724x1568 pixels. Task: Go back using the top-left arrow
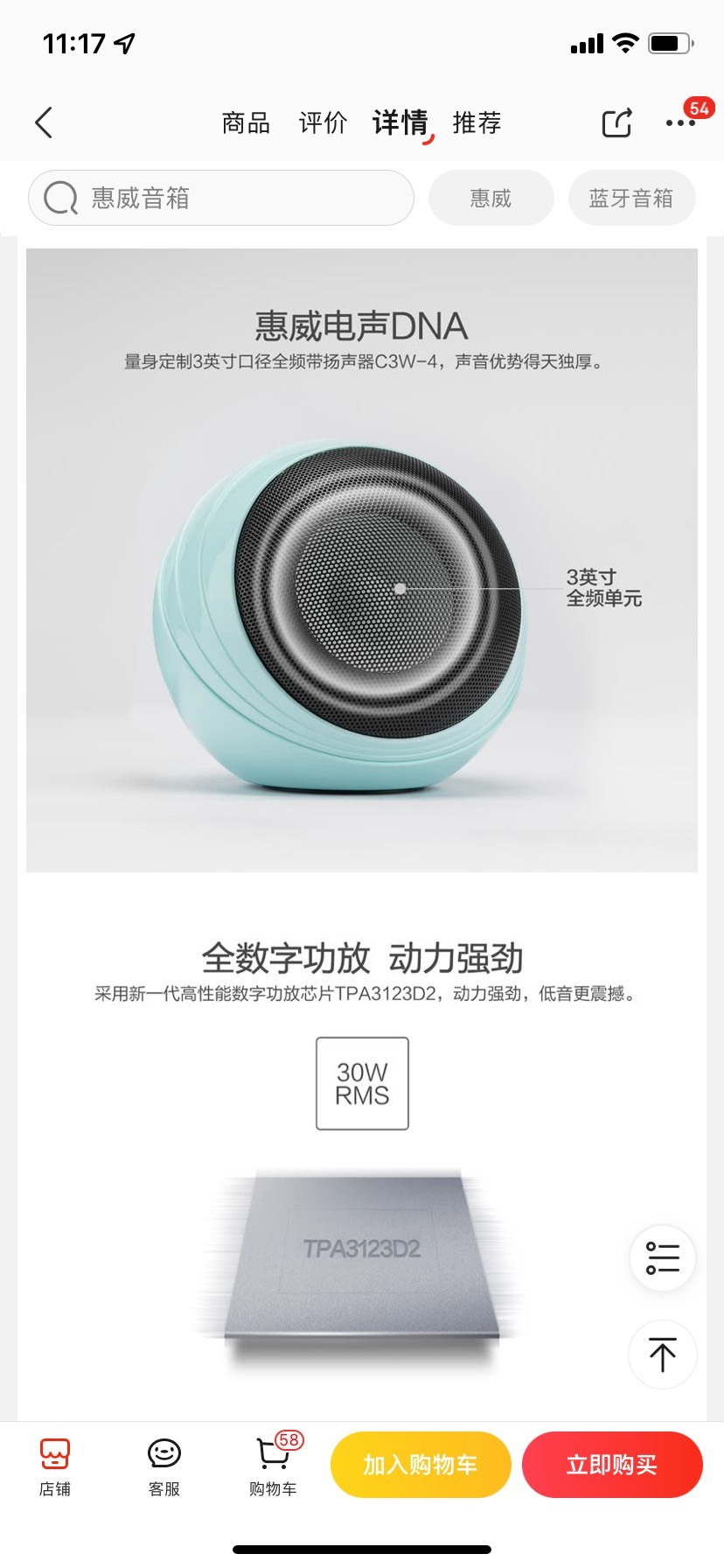44,122
